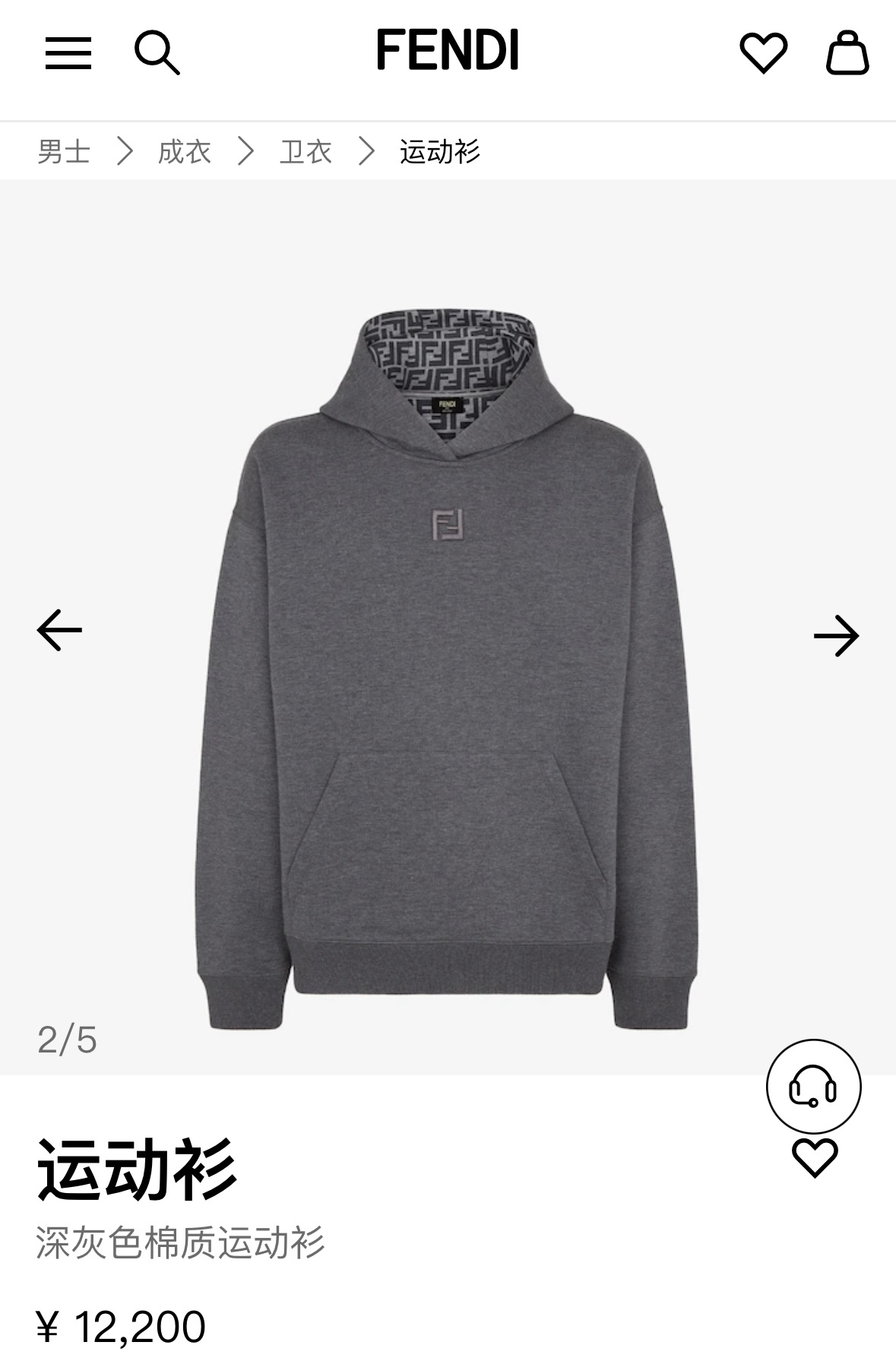Expand the 成衣 breadcrumb category

pyautogui.click(x=183, y=151)
